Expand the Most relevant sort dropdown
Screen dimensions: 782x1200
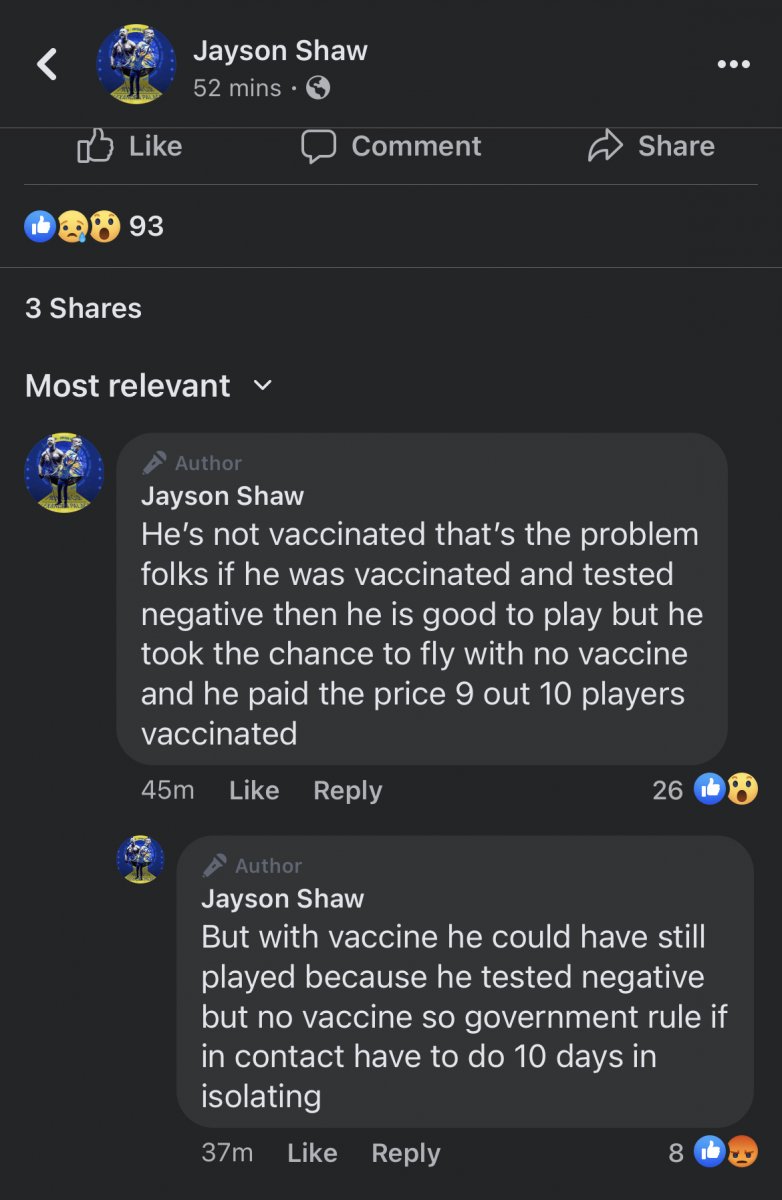(x=148, y=386)
